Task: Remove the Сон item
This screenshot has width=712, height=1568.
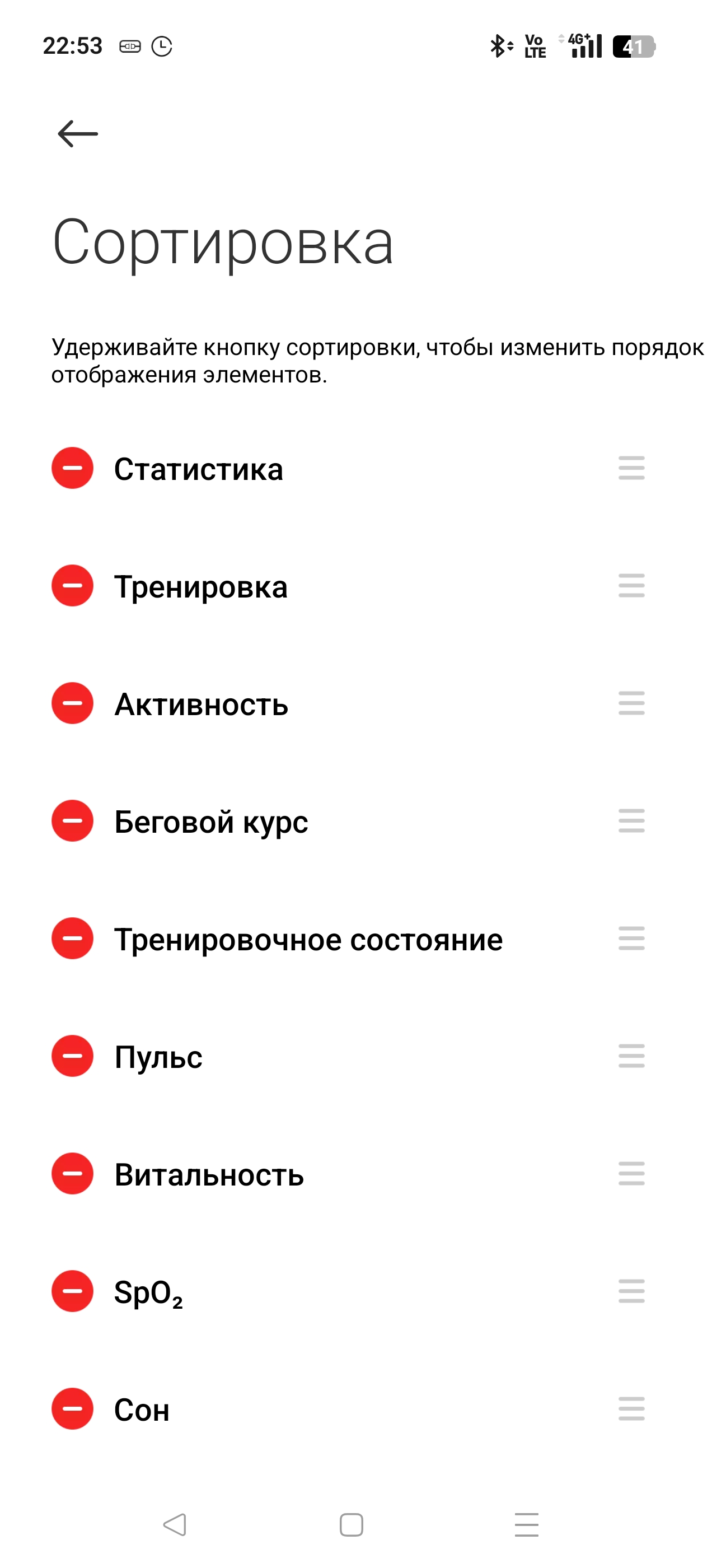Action: tap(72, 1408)
